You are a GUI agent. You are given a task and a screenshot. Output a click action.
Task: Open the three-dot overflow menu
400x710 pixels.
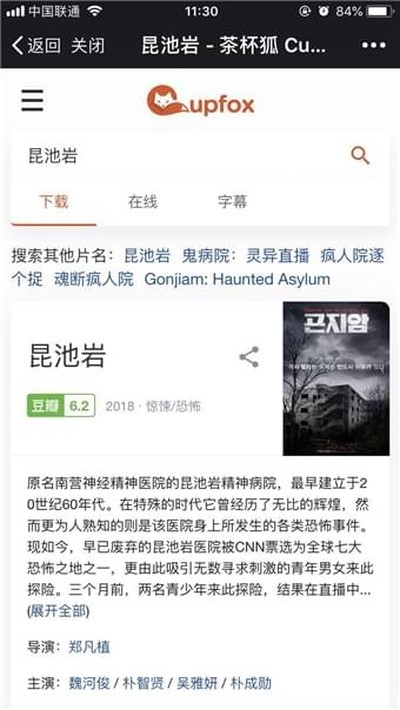pos(373,45)
